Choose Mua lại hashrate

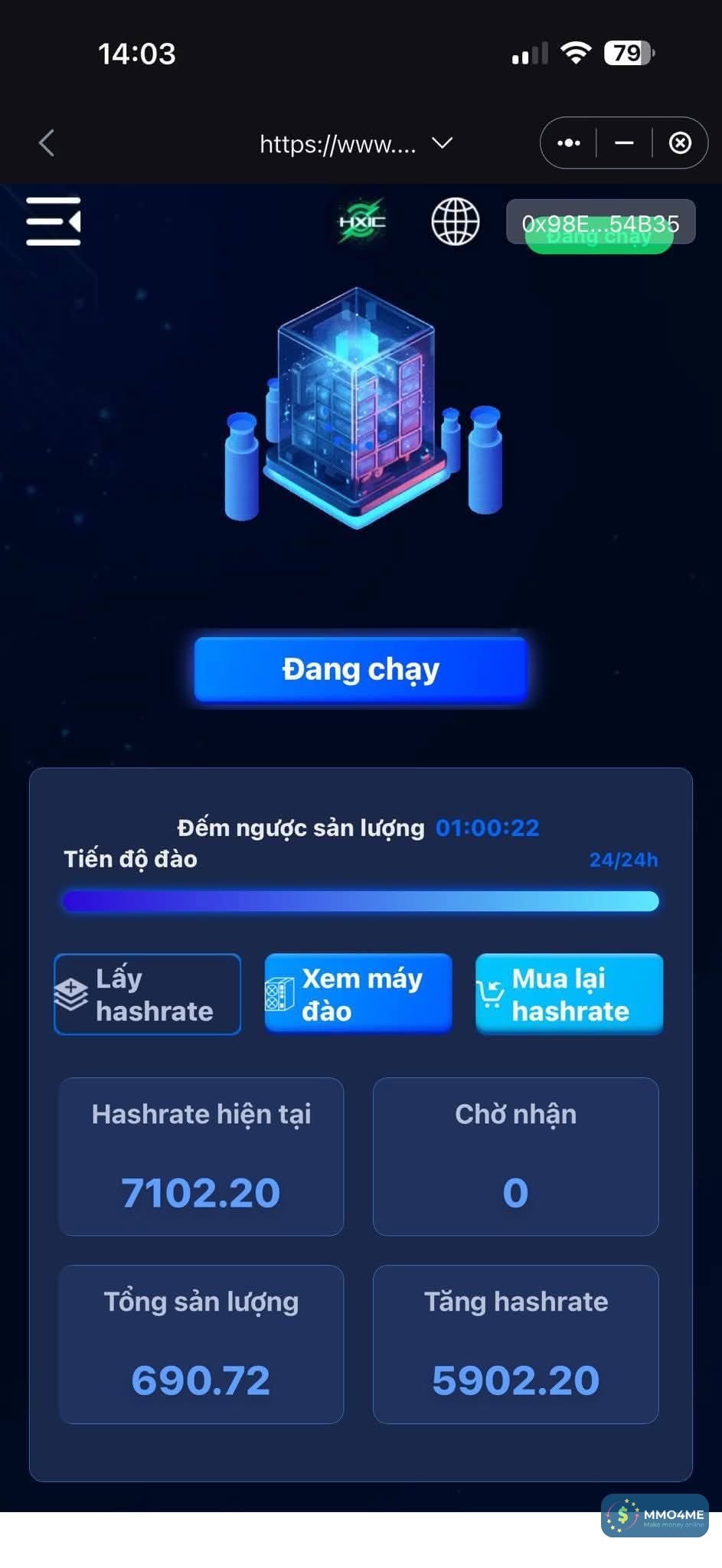click(x=569, y=995)
